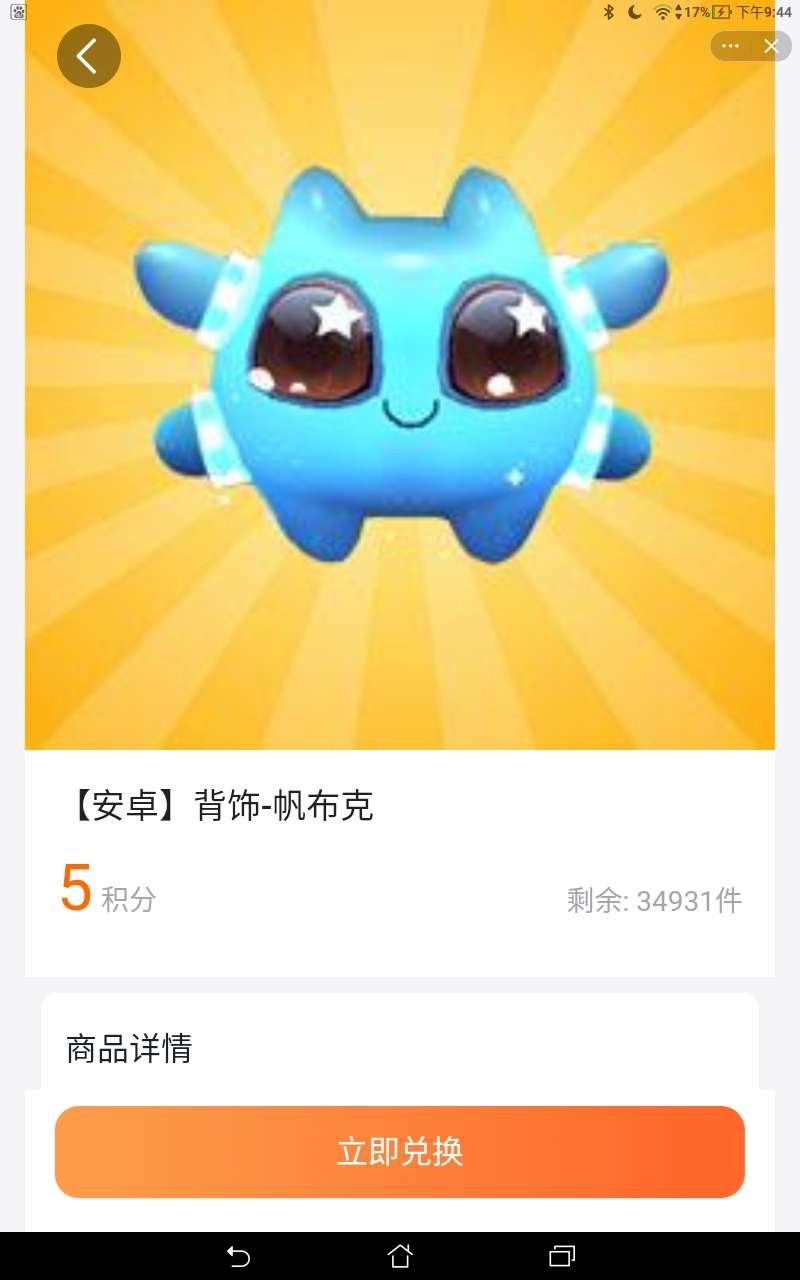Image resolution: width=800 pixels, height=1280 pixels.
Task: Open the three-dot mini program menu
Action: tap(731, 46)
